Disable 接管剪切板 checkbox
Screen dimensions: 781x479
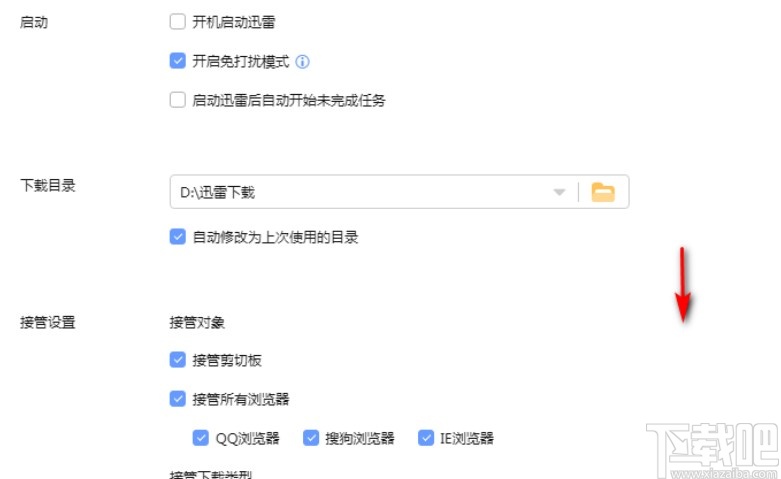178,360
